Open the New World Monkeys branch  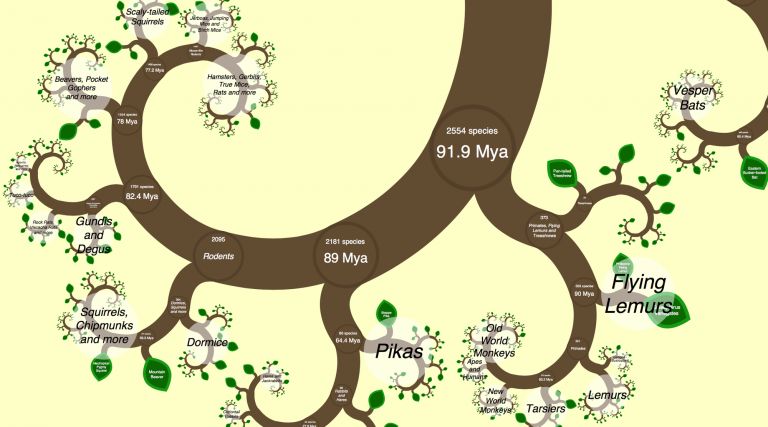(x=482, y=401)
